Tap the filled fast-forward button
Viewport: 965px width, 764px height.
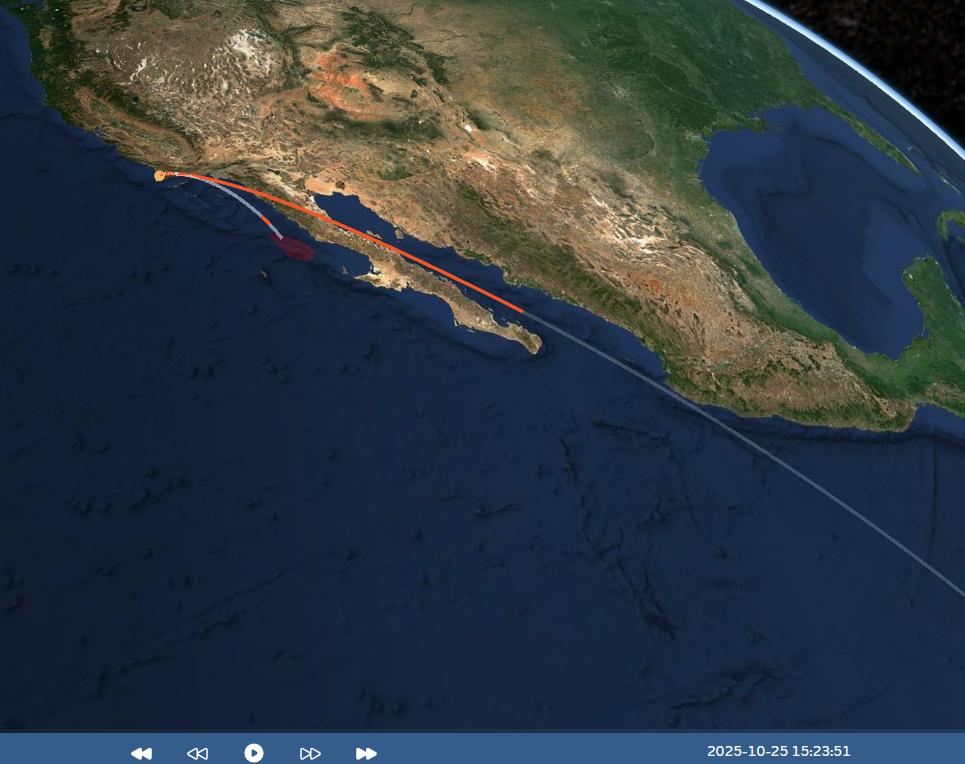point(366,753)
